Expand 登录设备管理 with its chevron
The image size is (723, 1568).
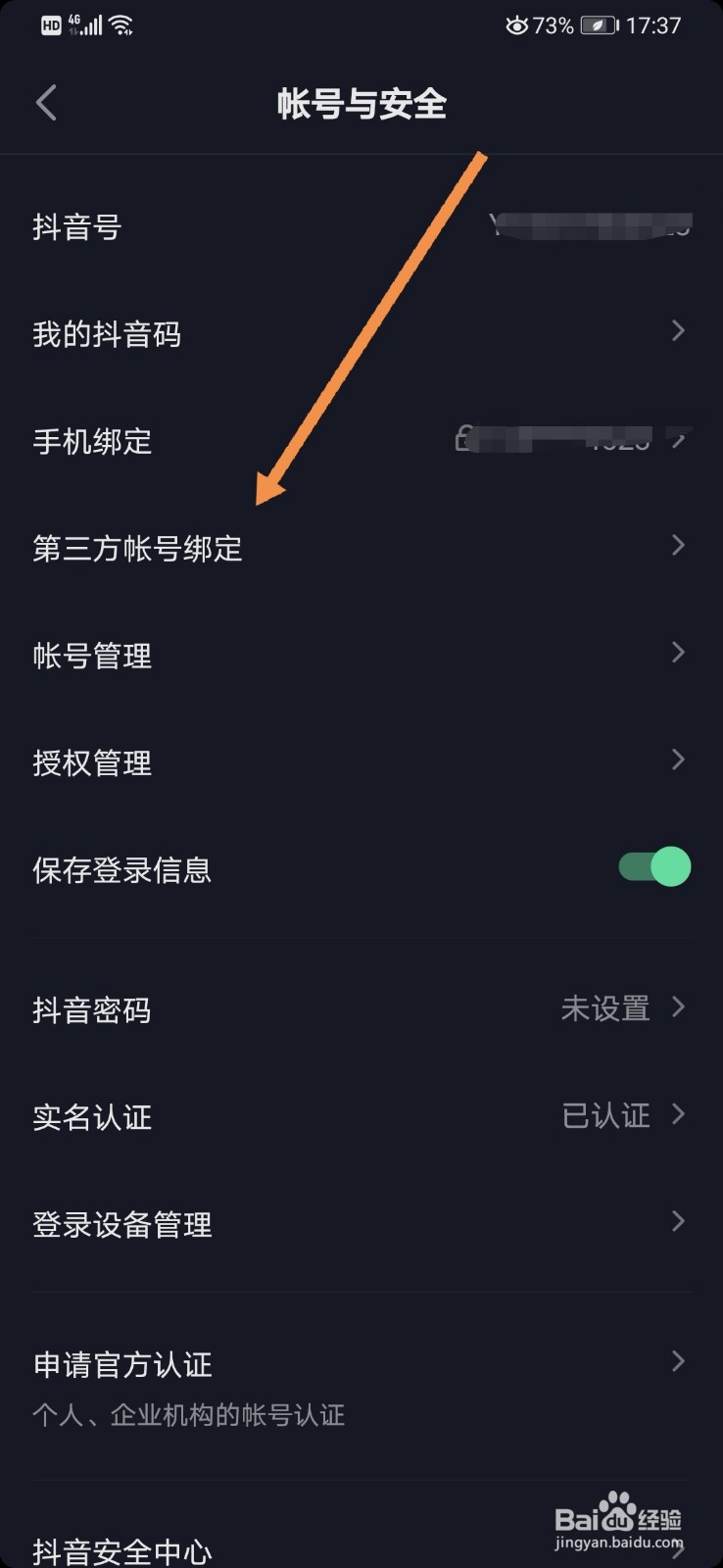tap(678, 1221)
